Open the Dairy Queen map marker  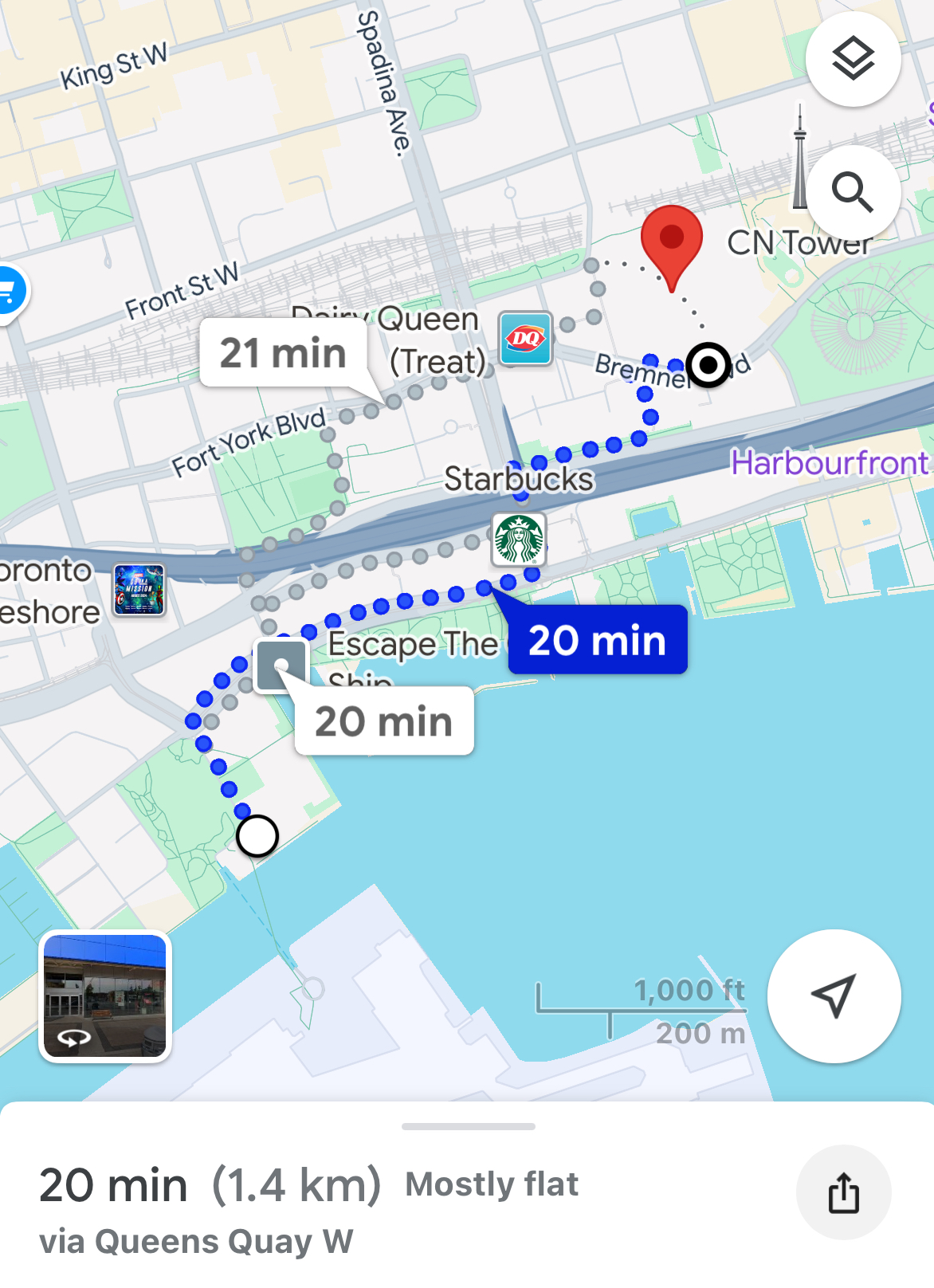tap(525, 338)
